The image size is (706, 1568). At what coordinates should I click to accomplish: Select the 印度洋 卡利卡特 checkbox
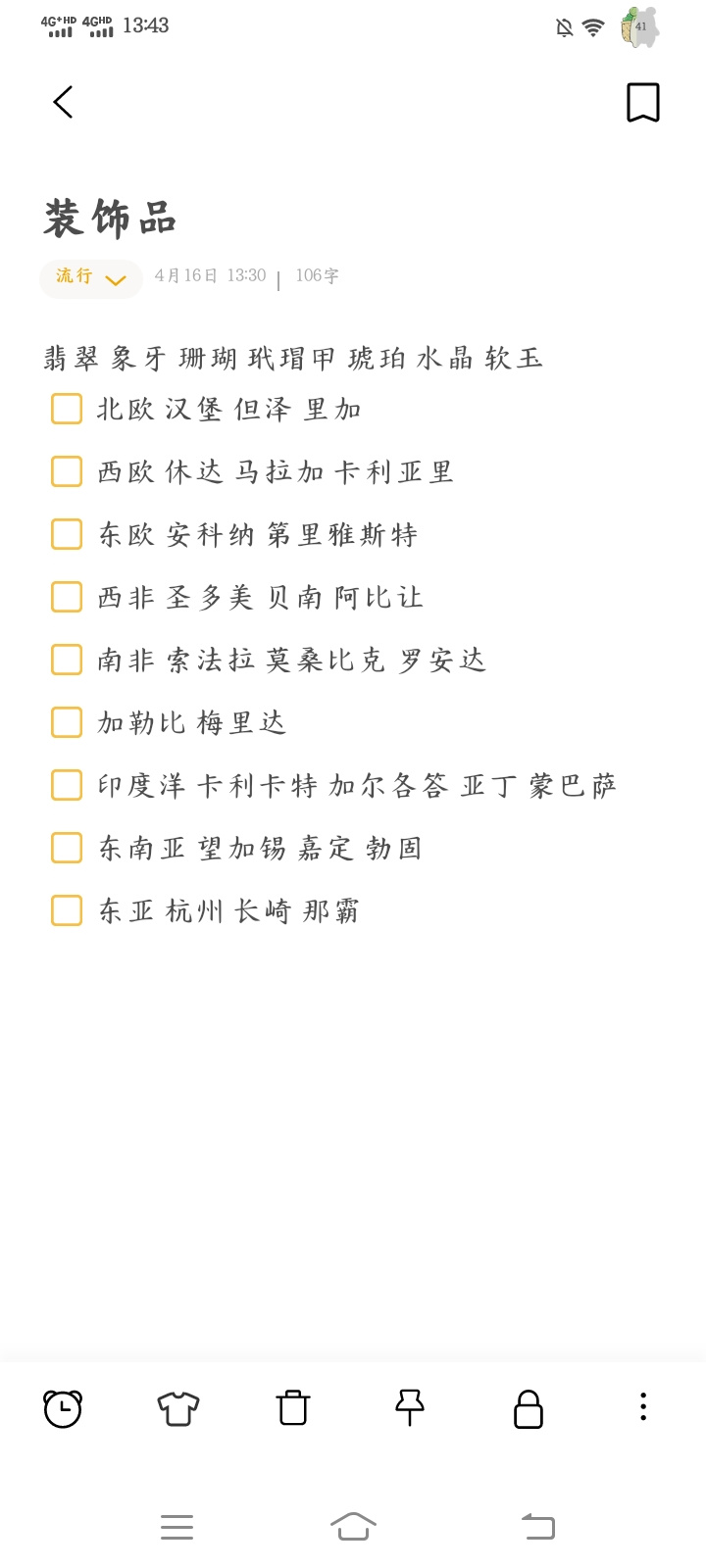tap(67, 785)
